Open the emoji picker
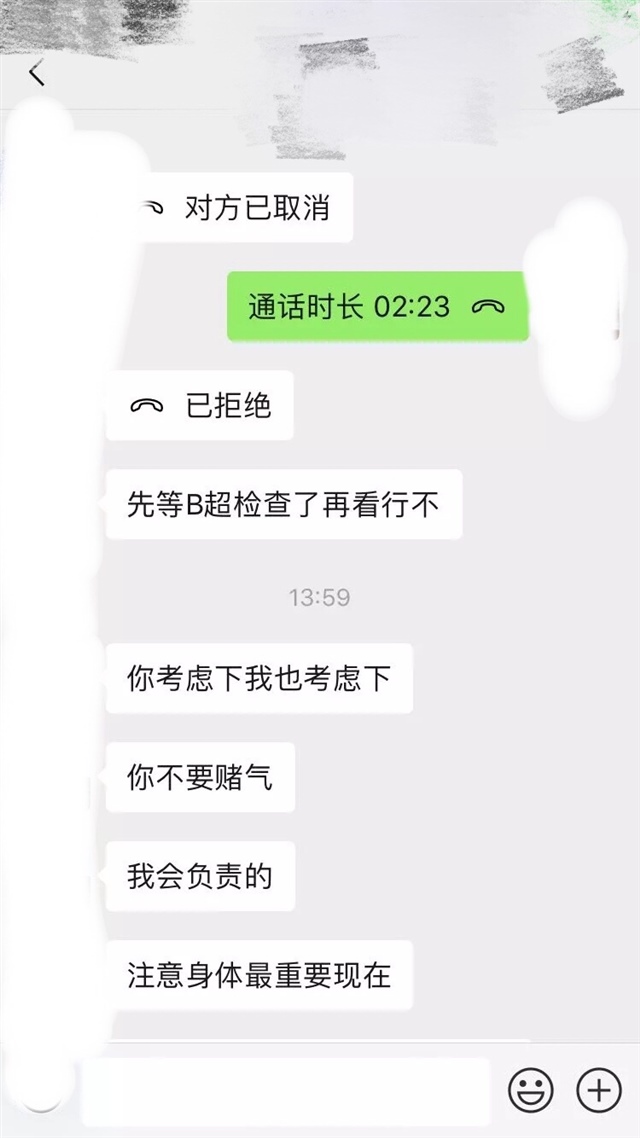The height and width of the screenshot is (1138, 640). 530,1089
